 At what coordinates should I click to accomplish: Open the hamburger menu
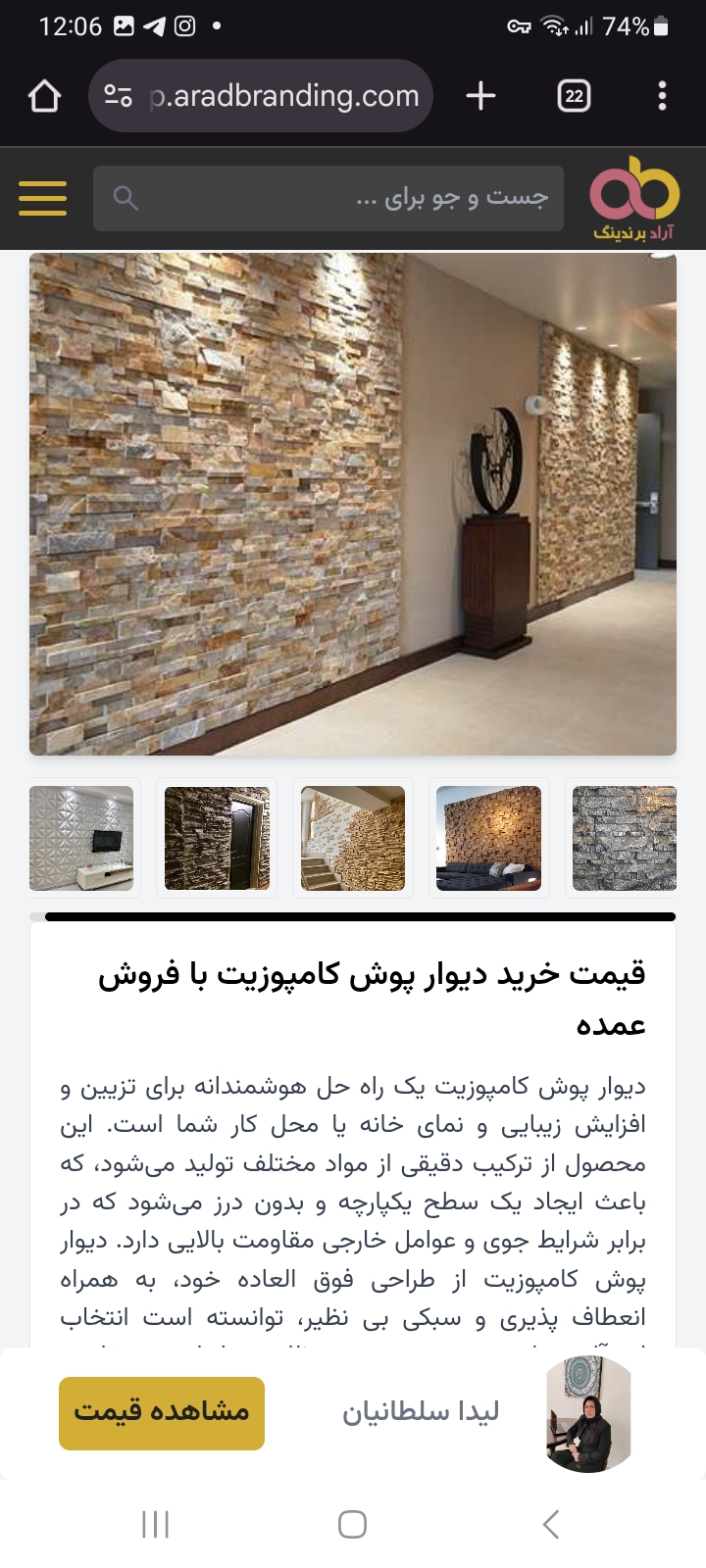[x=42, y=198]
